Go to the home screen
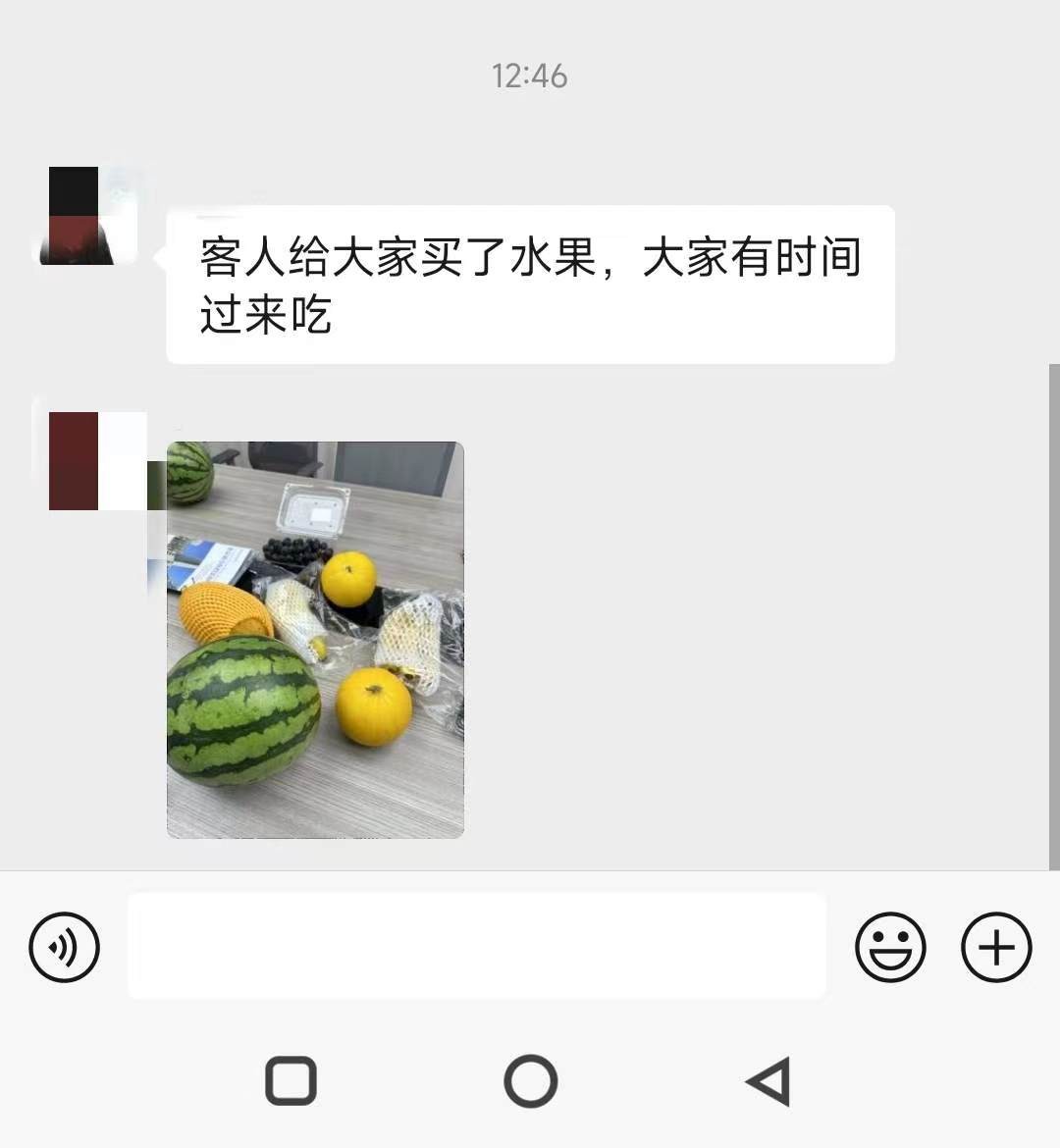This screenshot has width=1060, height=1148. [x=531, y=1080]
